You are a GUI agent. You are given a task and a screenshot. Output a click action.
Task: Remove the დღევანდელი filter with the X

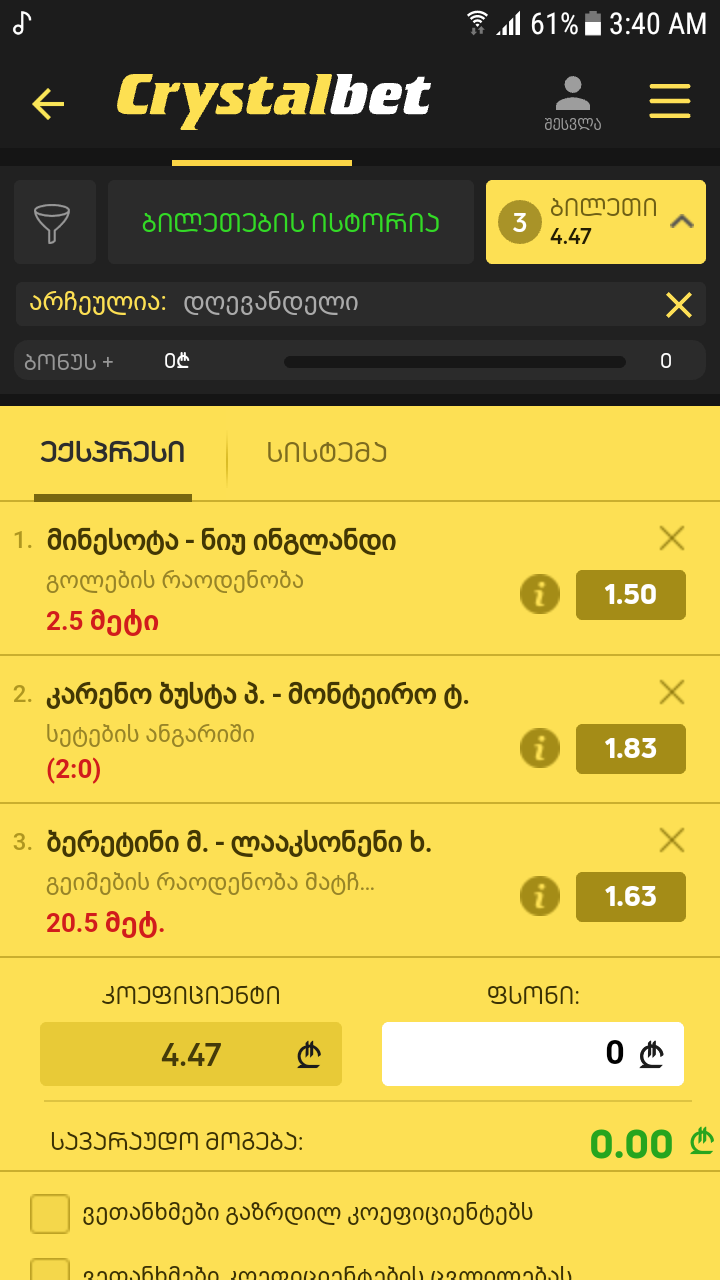[678, 305]
